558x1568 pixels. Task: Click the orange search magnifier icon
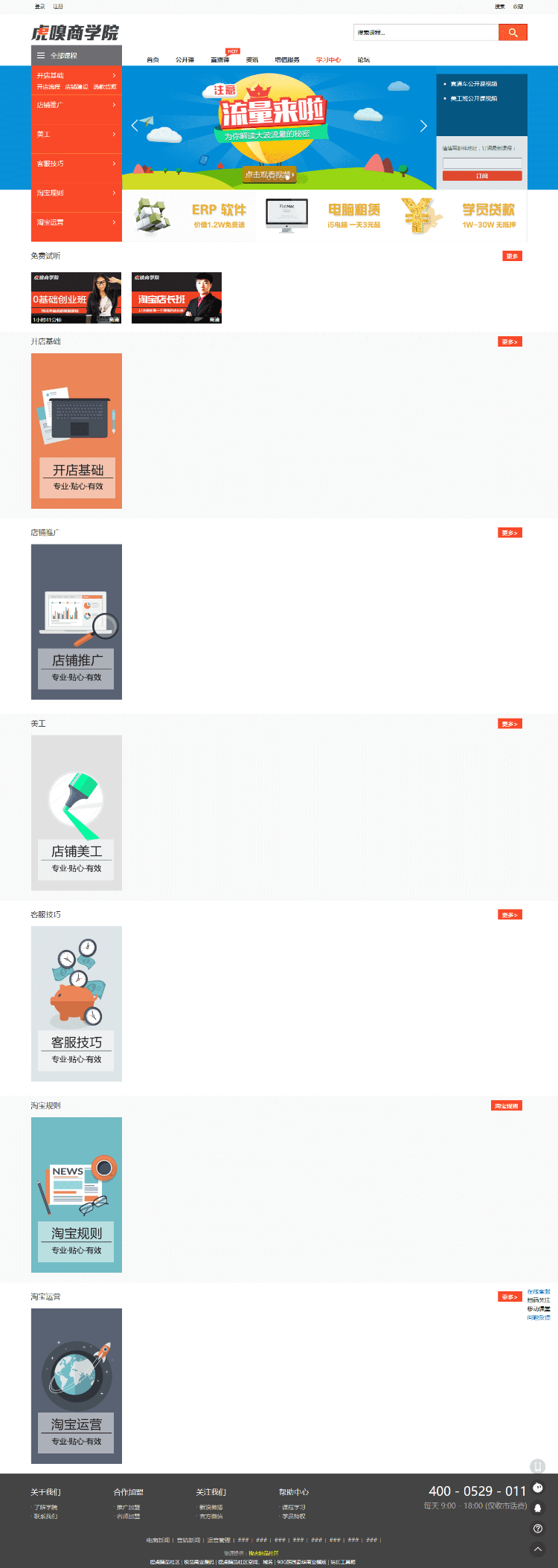pyautogui.click(x=513, y=32)
